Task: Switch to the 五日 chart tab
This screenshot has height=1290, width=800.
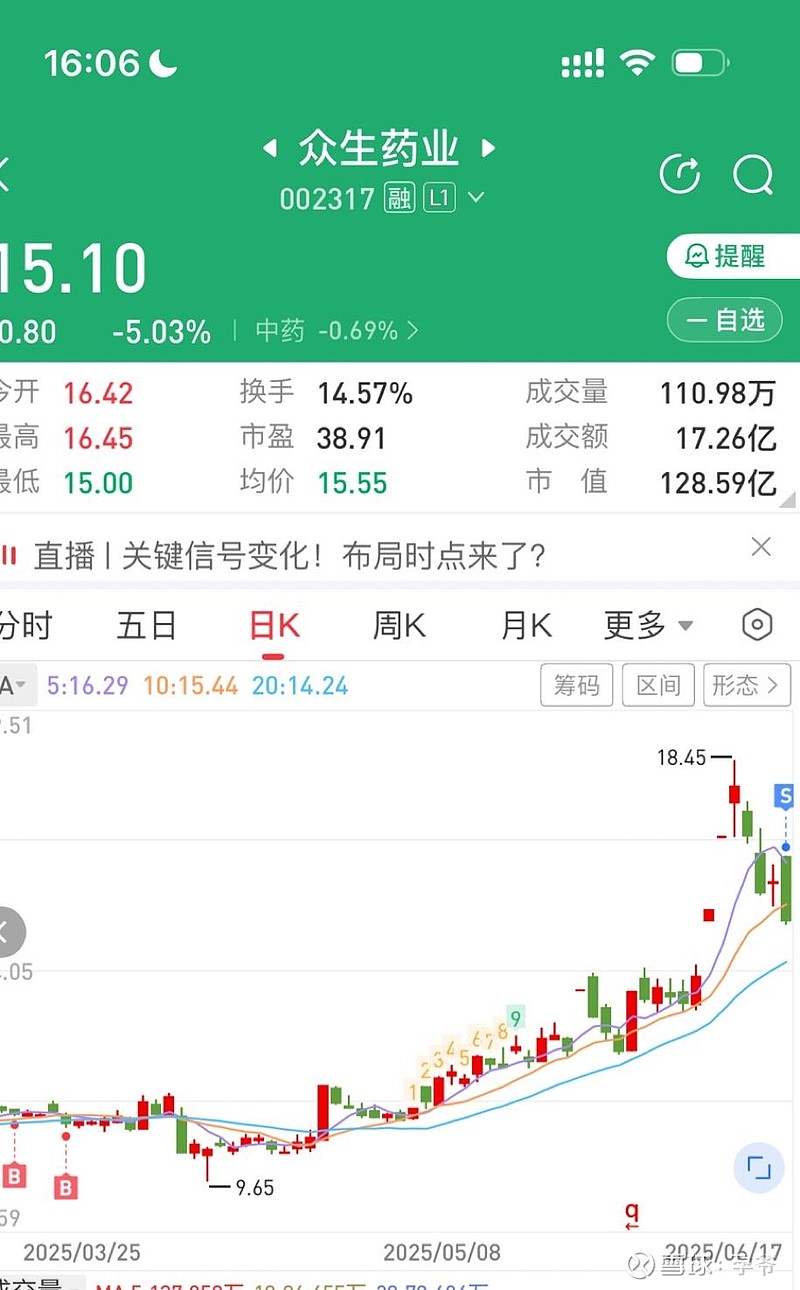Action: pyautogui.click(x=147, y=626)
